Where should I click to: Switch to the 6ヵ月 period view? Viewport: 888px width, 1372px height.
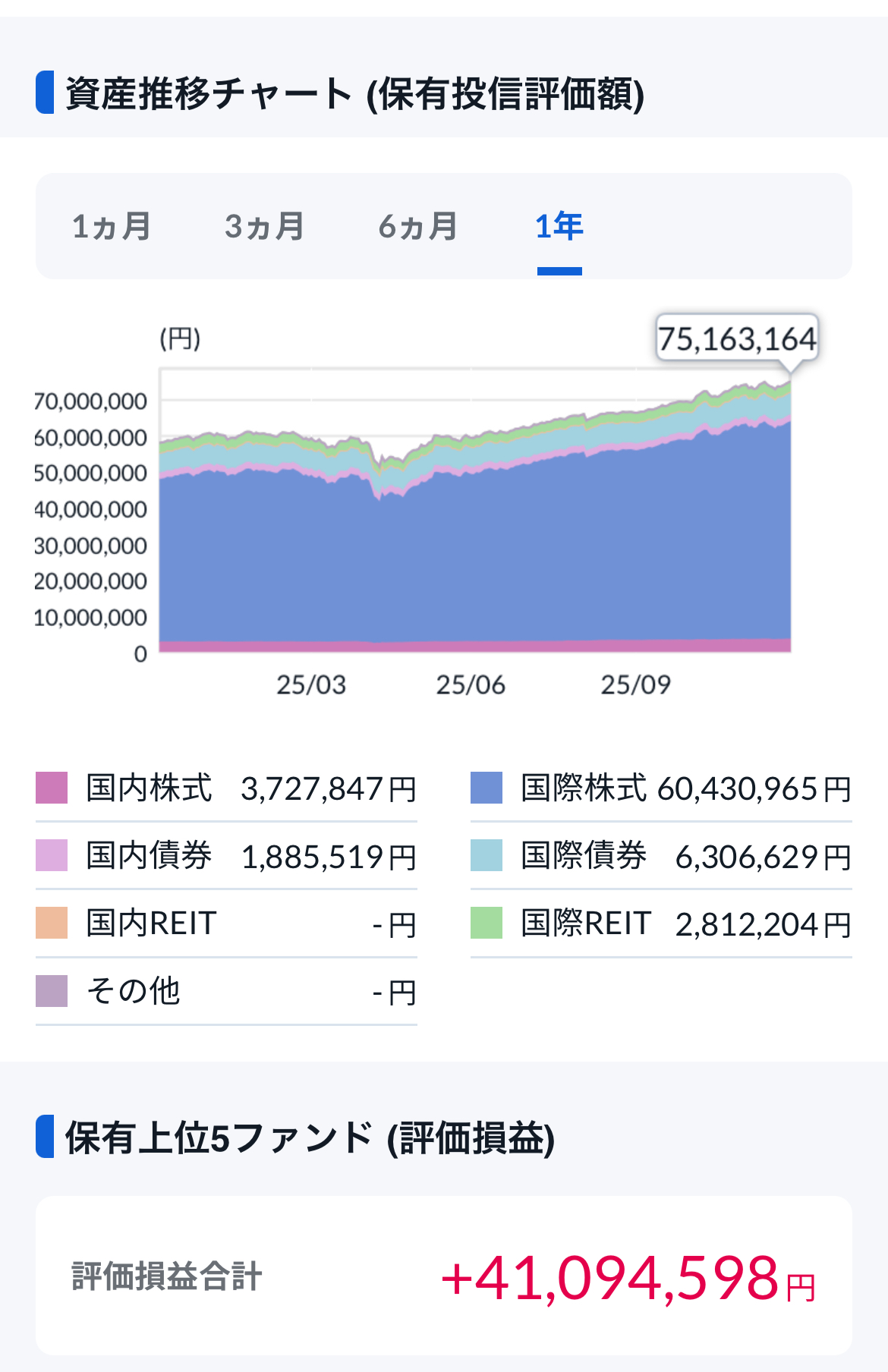point(418,226)
